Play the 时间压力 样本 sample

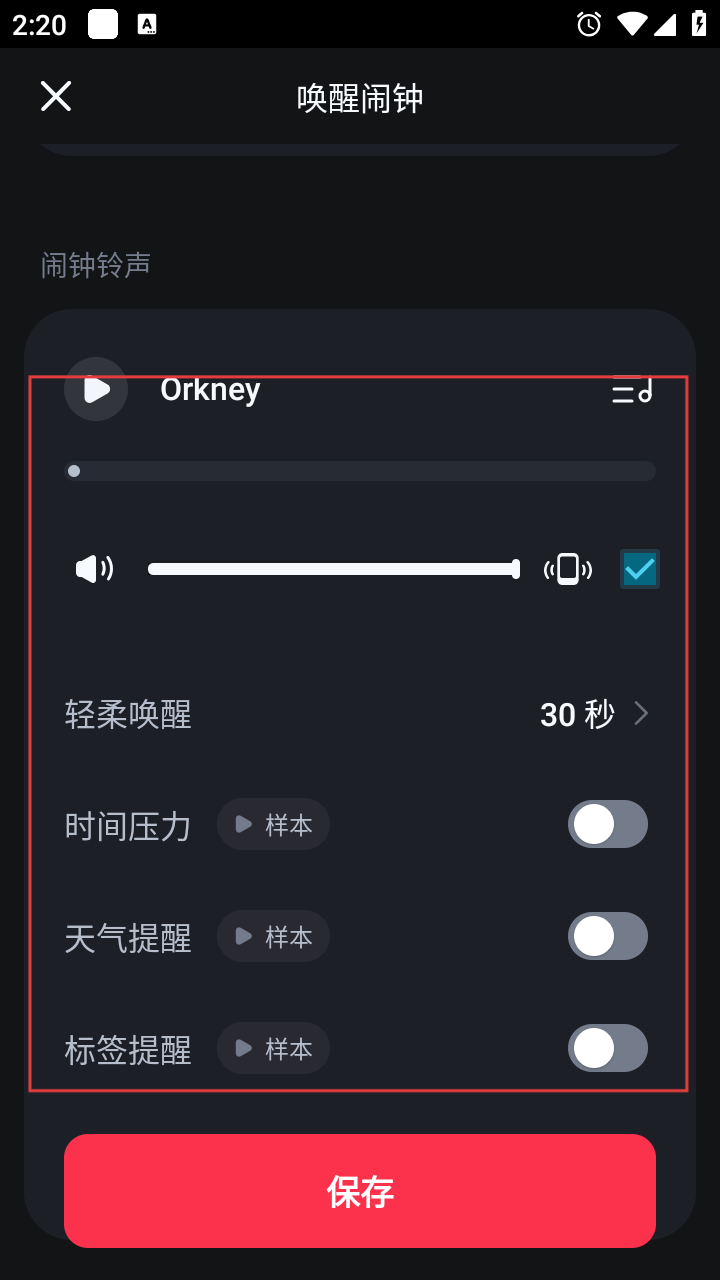pos(273,825)
